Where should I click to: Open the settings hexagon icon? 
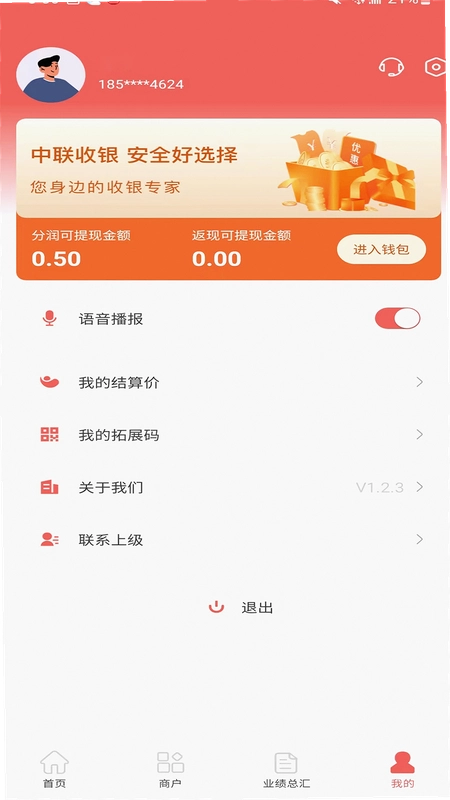pos(437,67)
